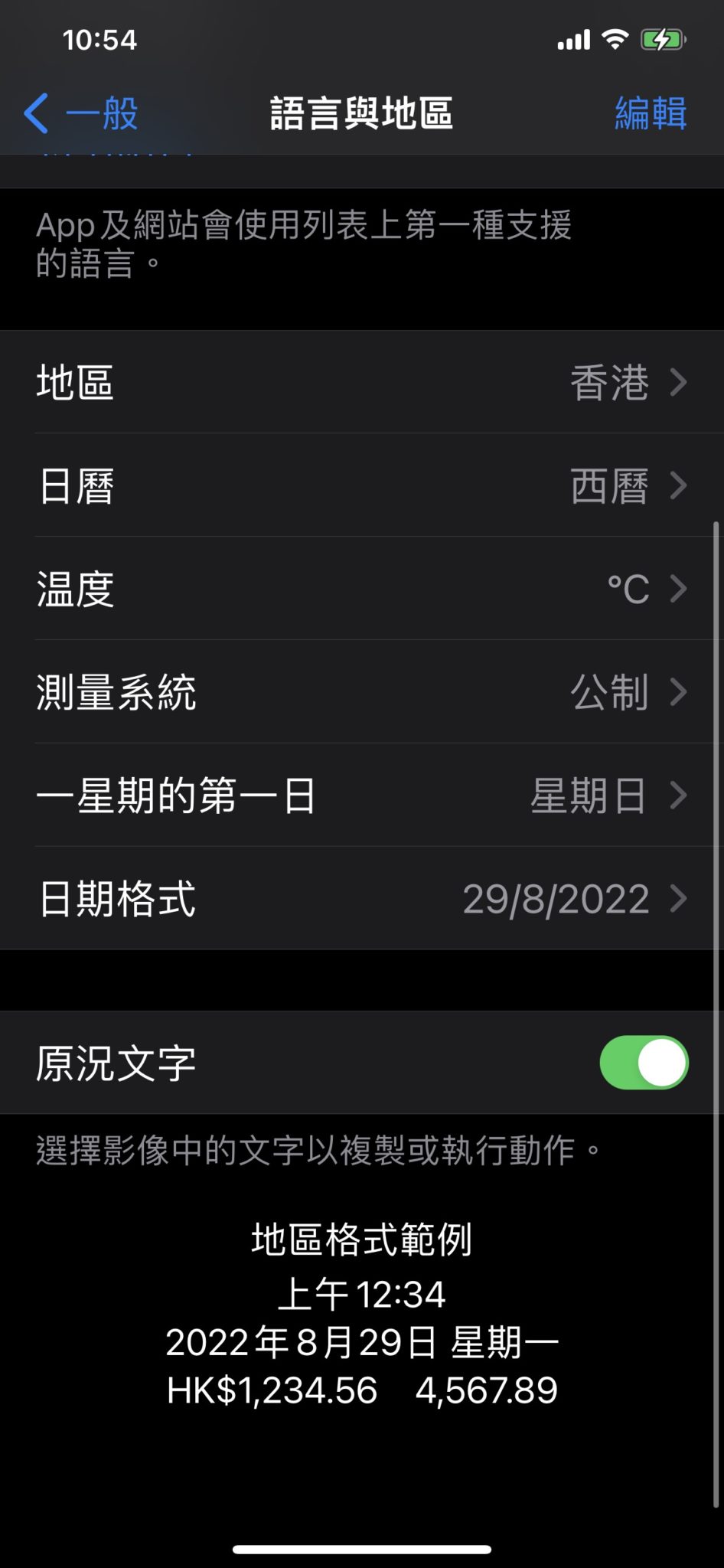Tap the back chevron beside 一般
The width and height of the screenshot is (724, 1568).
[34, 113]
